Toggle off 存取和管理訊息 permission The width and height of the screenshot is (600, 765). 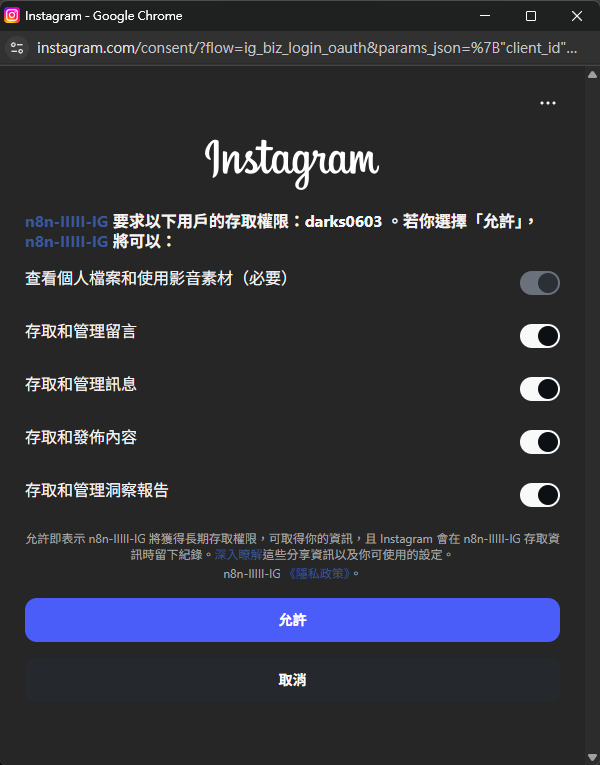[x=539, y=389]
